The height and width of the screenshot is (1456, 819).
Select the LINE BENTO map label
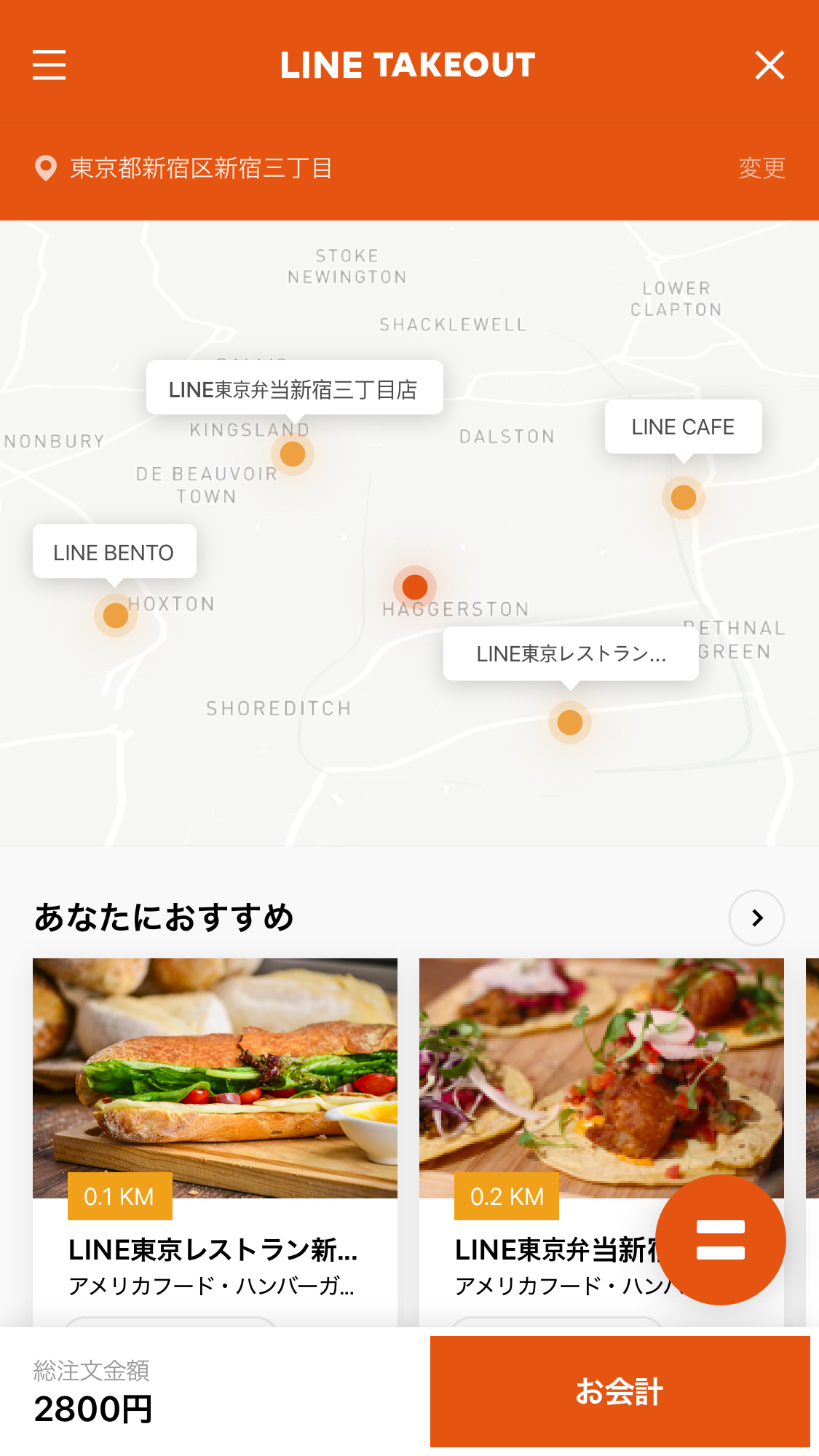(x=114, y=552)
